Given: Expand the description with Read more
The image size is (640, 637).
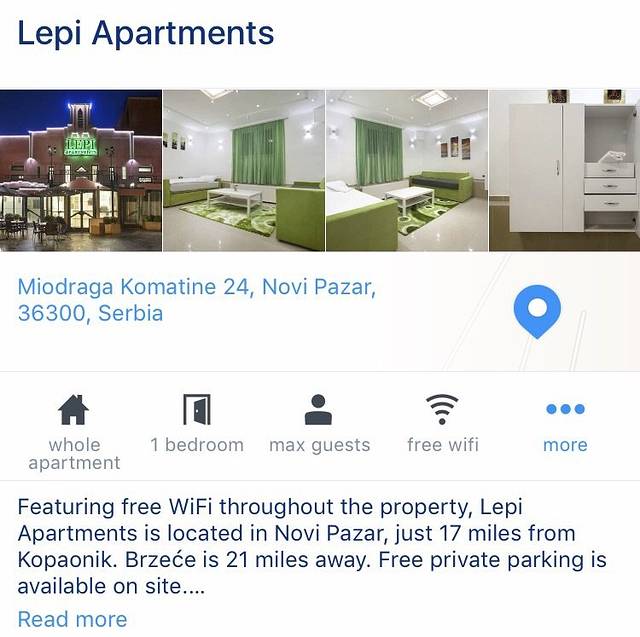Looking at the screenshot, I should click(72, 619).
